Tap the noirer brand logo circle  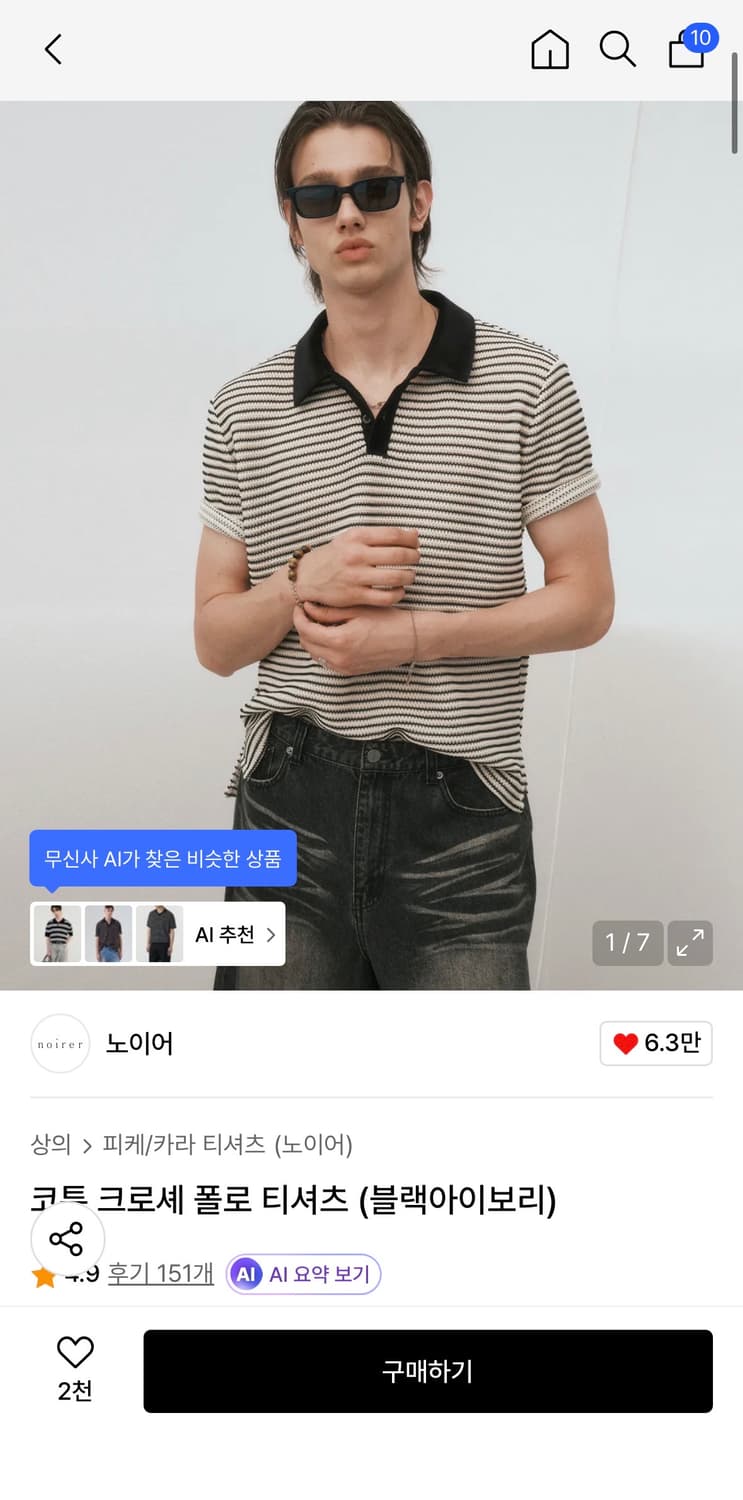60,1043
